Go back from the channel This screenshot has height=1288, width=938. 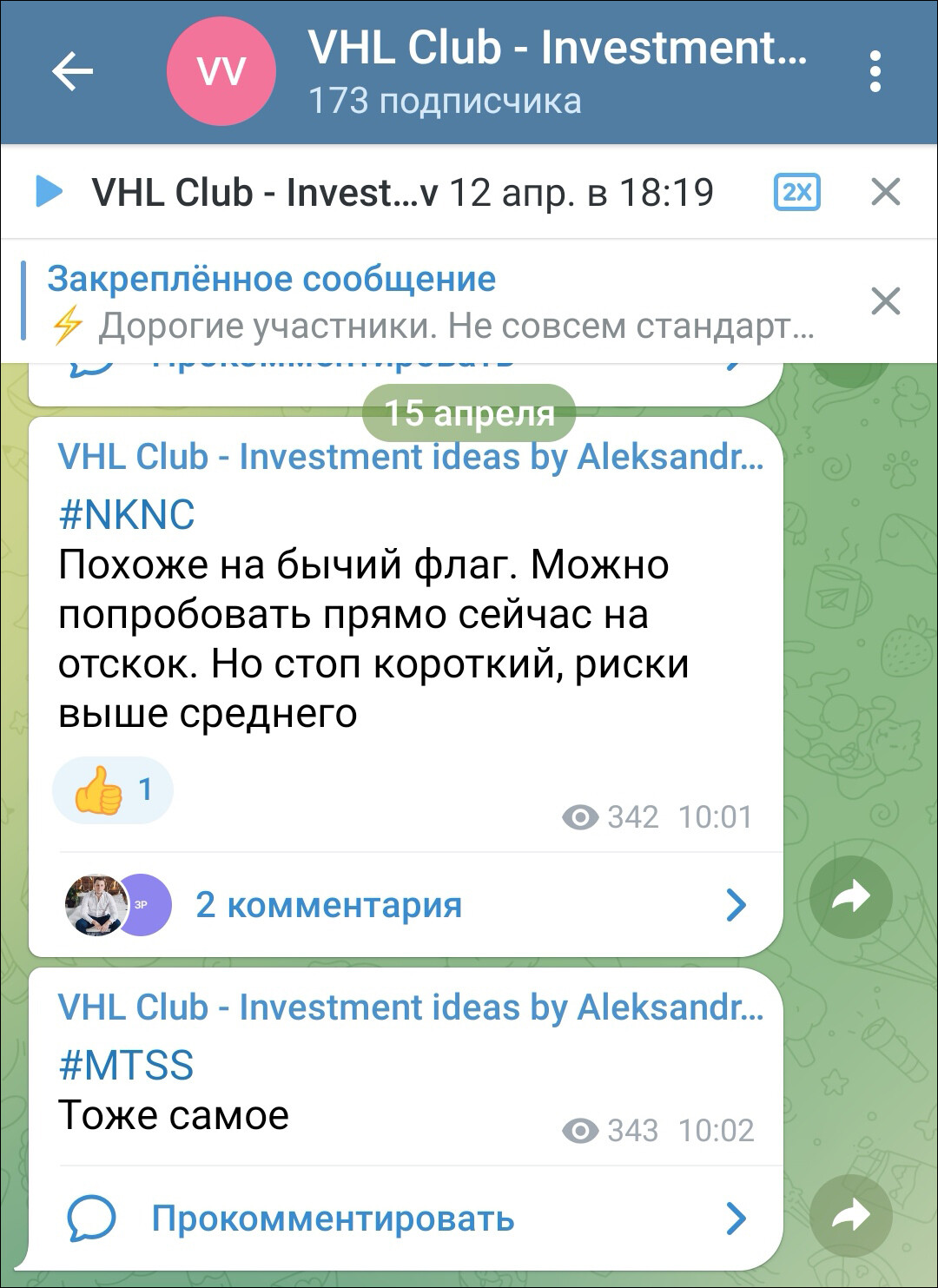(73, 71)
